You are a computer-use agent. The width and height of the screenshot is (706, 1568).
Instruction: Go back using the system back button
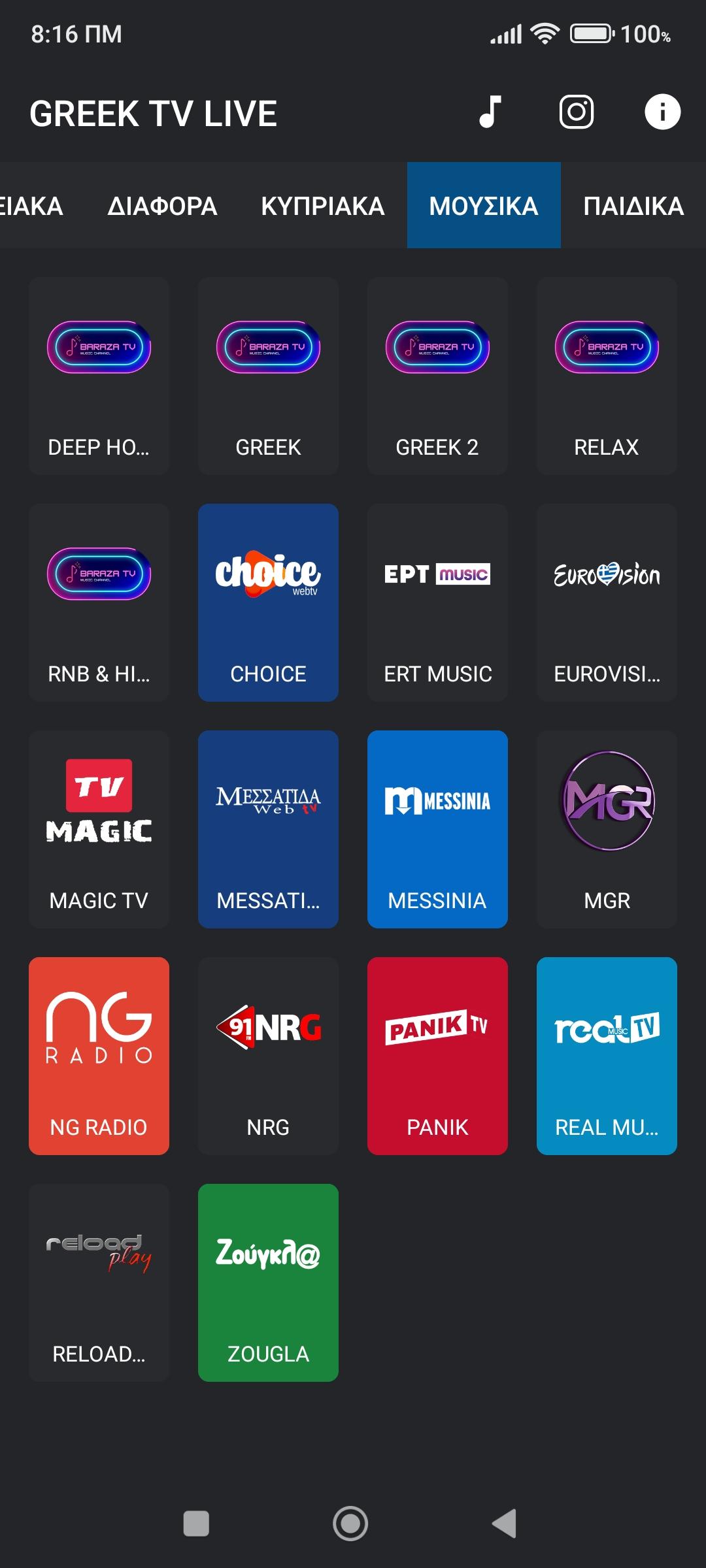point(504,1524)
